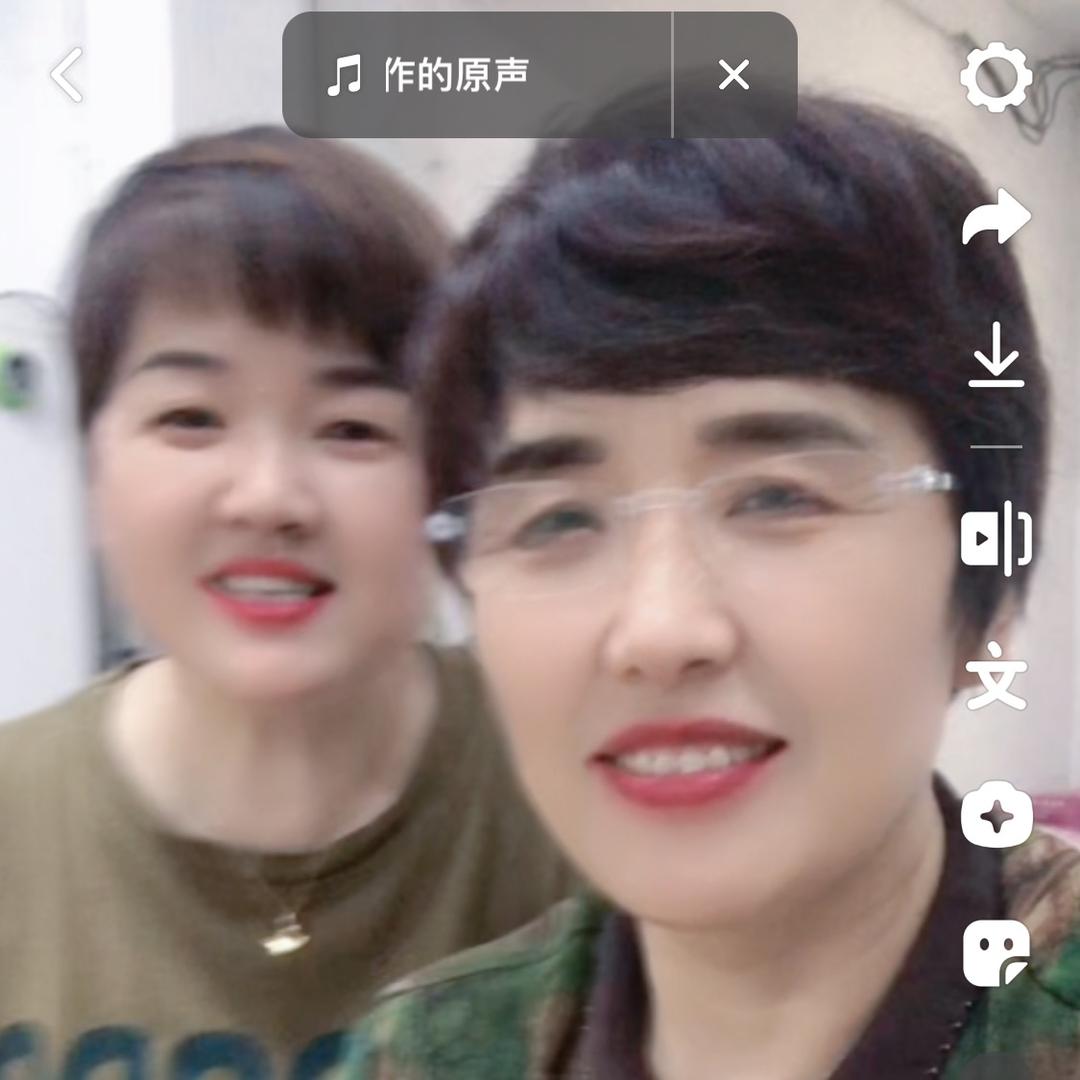Remove the selected sound with the X
Image resolution: width=1080 pixels, height=1080 pixels.
coord(734,75)
